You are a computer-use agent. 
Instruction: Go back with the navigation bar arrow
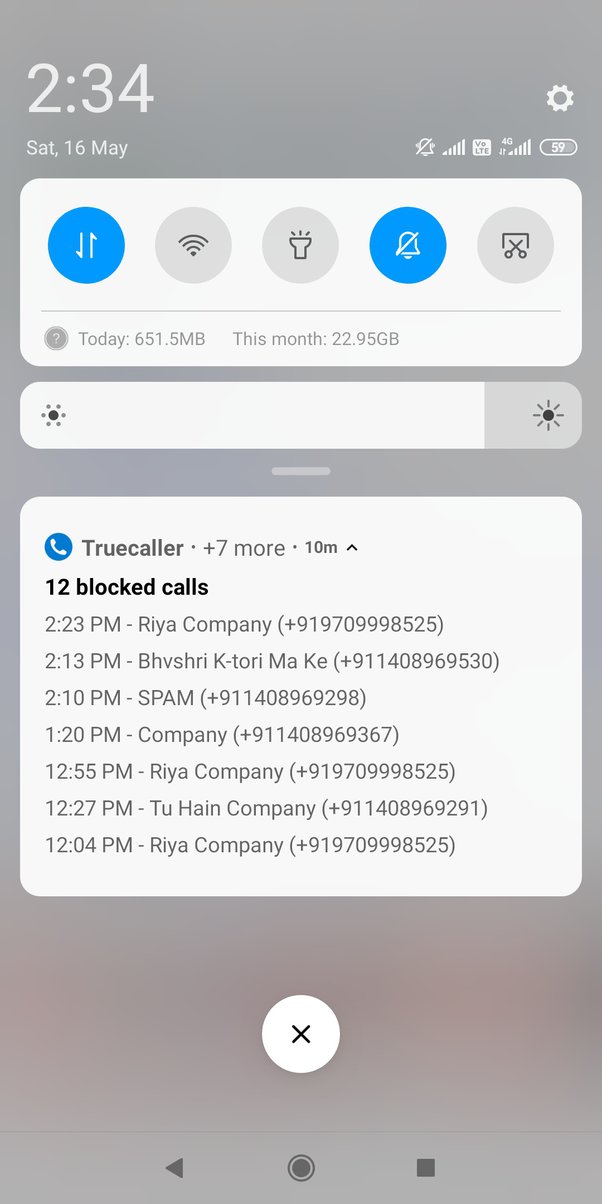coord(175,1167)
